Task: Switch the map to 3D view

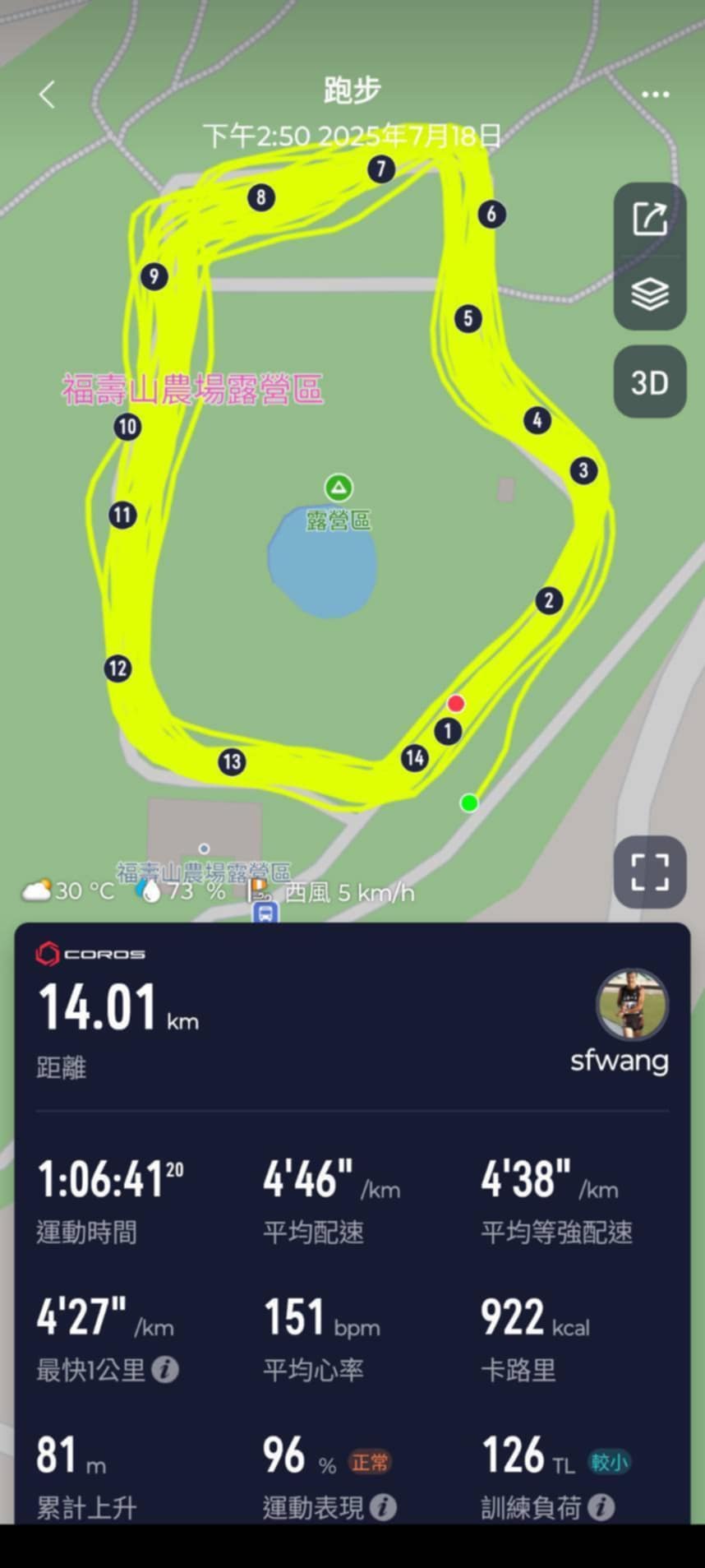Action: pyautogui.click(x=649, y=382)
